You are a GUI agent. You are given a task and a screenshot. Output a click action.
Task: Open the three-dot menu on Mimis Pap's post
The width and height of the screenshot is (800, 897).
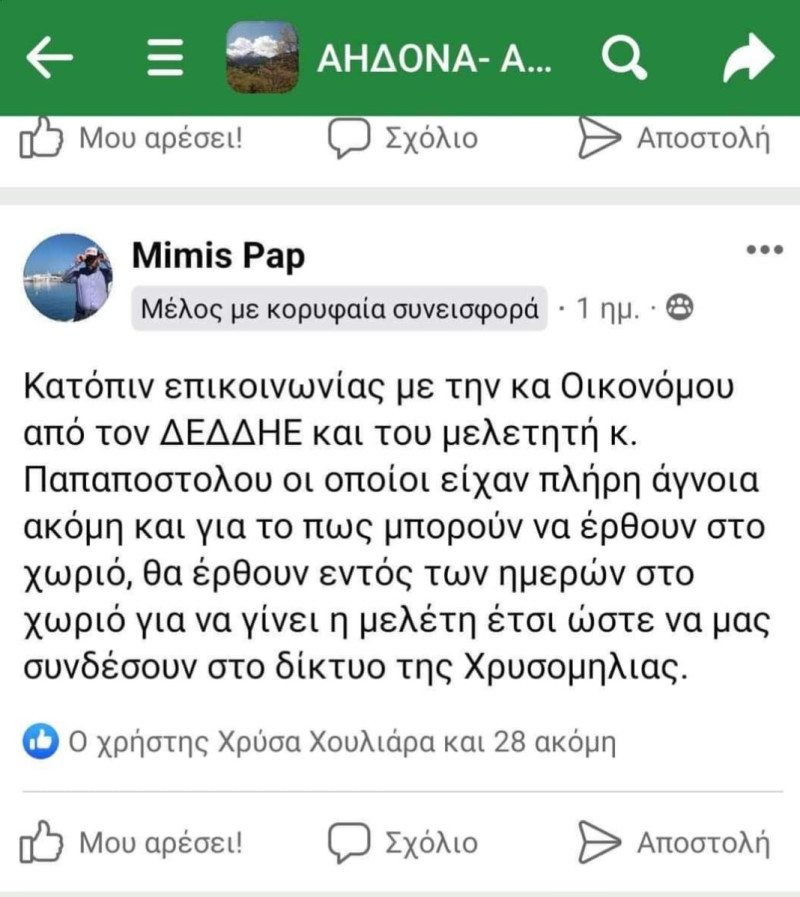click(764, 250)
